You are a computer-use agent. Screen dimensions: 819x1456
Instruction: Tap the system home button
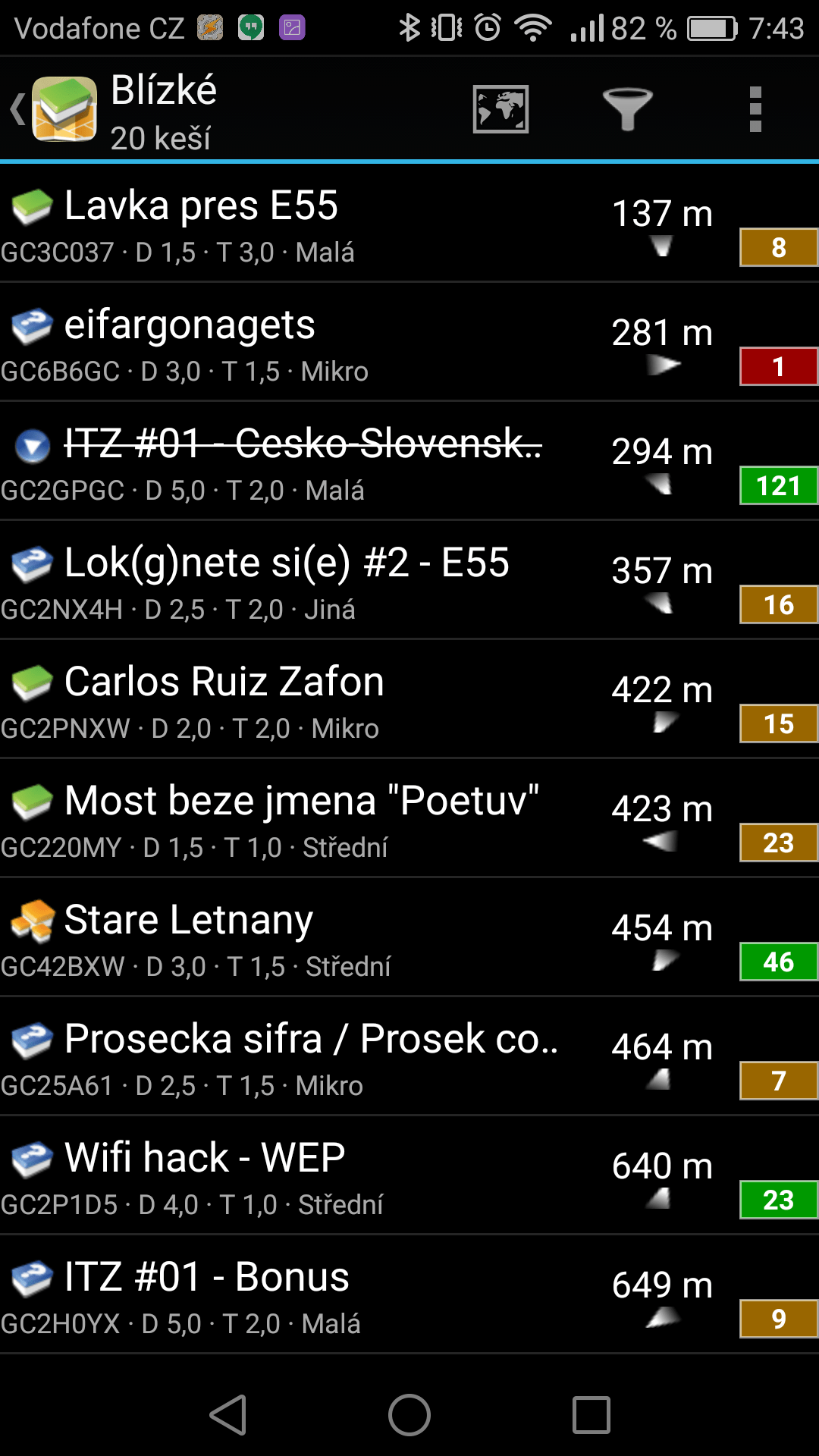point(409,1415)
